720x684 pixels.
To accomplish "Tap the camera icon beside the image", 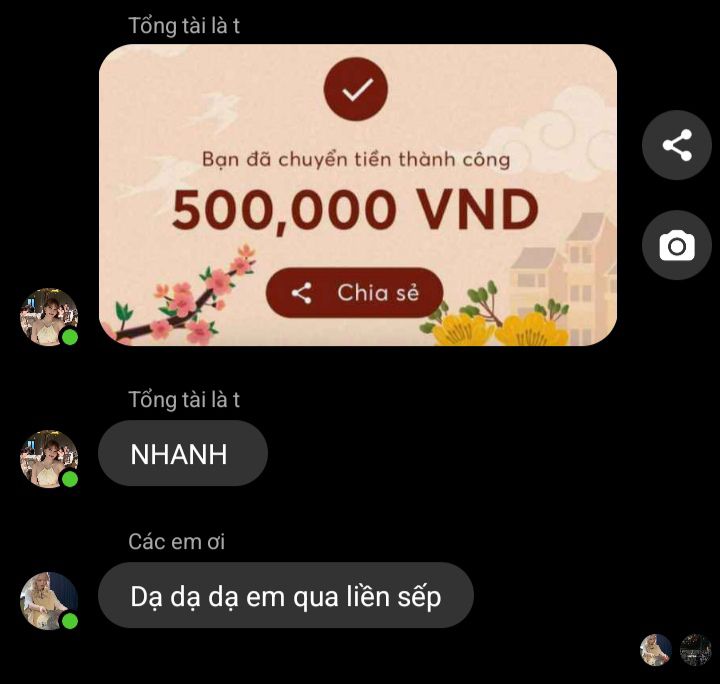I will click(676, 245).
